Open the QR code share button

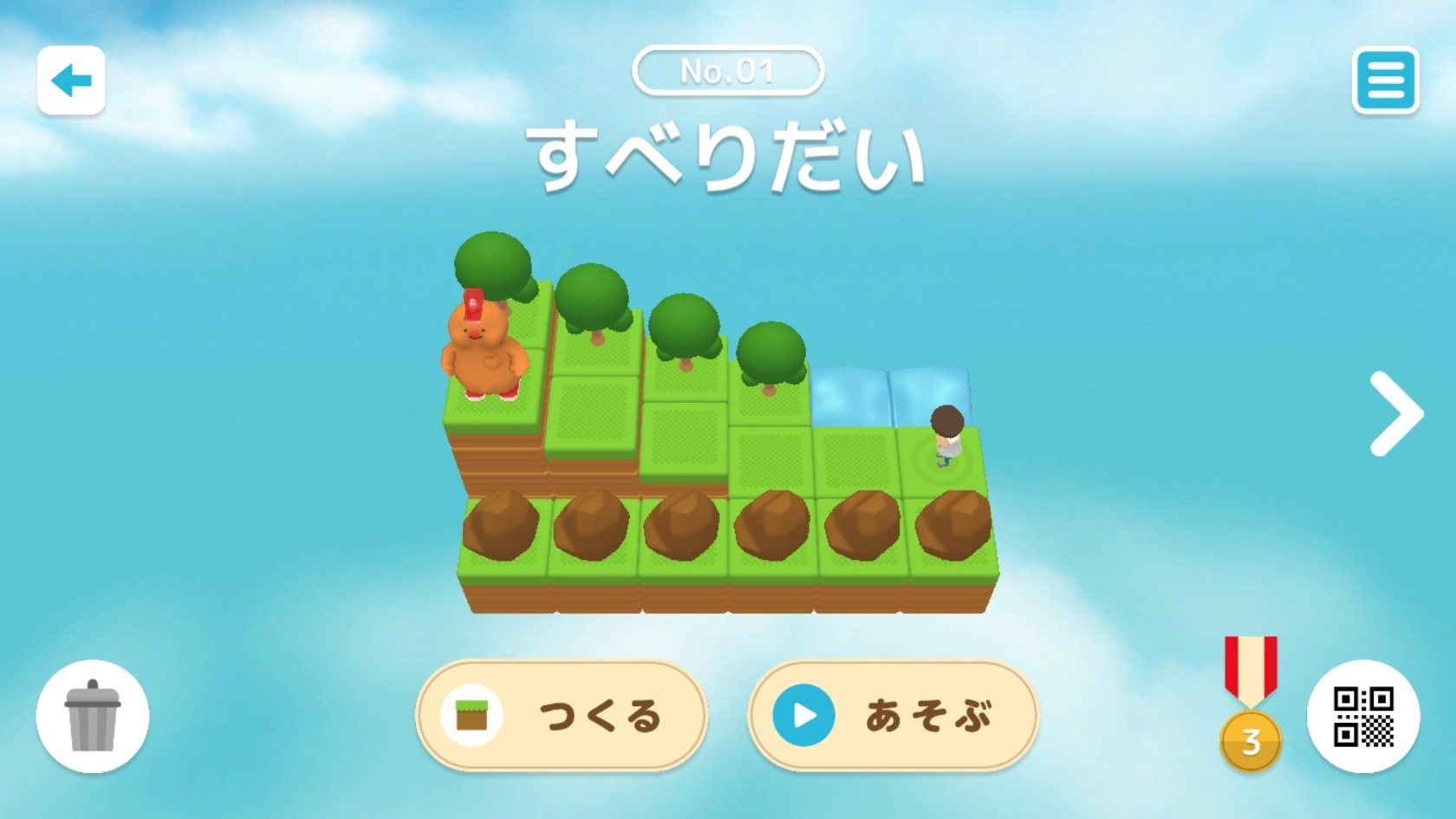coord(1362,716)
